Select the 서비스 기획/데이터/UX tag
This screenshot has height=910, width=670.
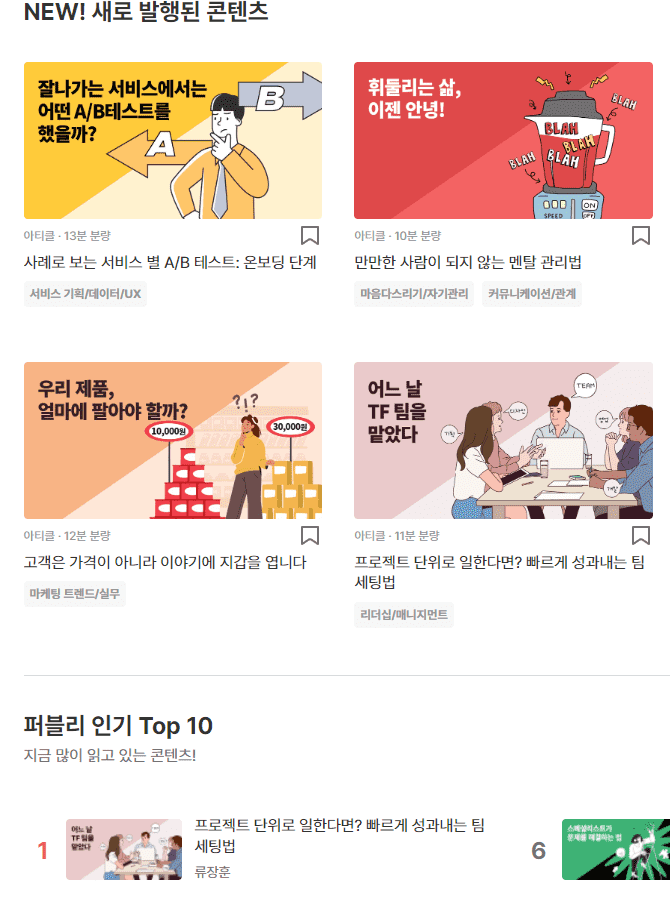pyautogui.click(x=85, y=294)
